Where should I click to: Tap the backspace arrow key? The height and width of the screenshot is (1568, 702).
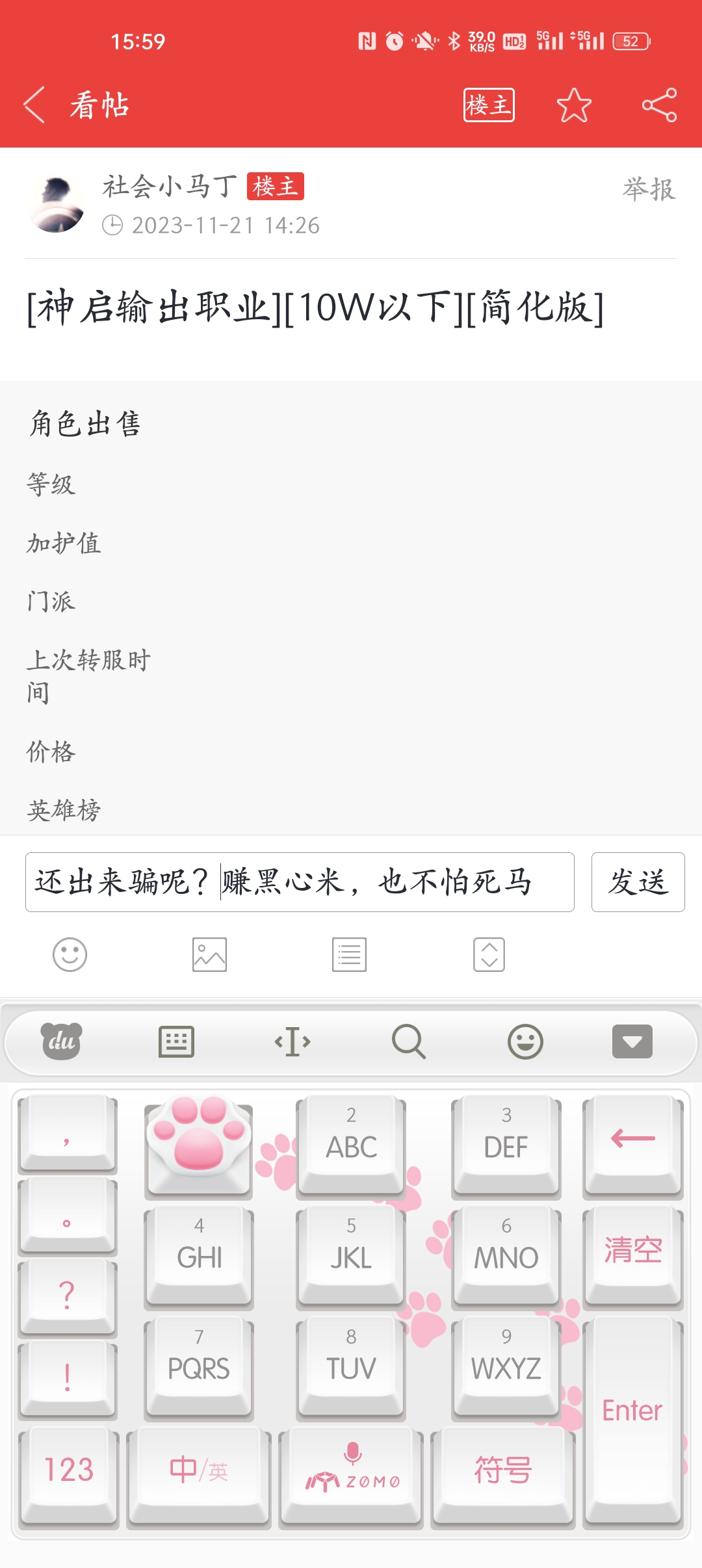tap(632, 1139)
